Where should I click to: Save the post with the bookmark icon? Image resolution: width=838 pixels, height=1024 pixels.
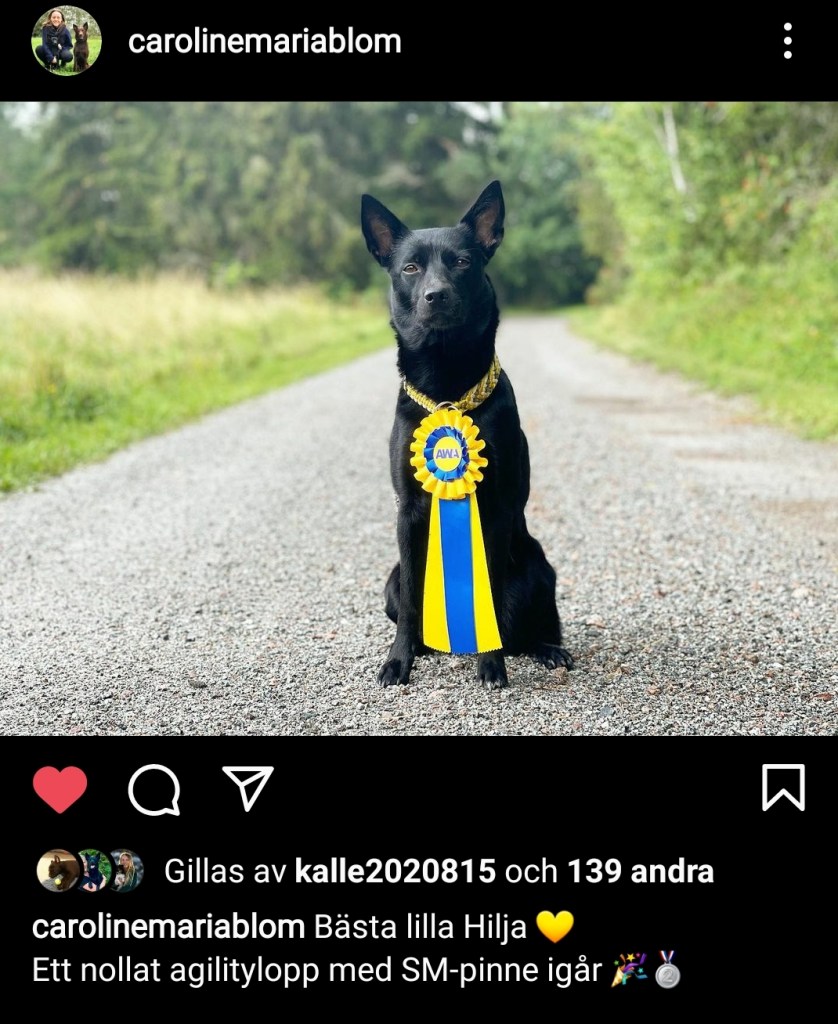click(783, 788)
